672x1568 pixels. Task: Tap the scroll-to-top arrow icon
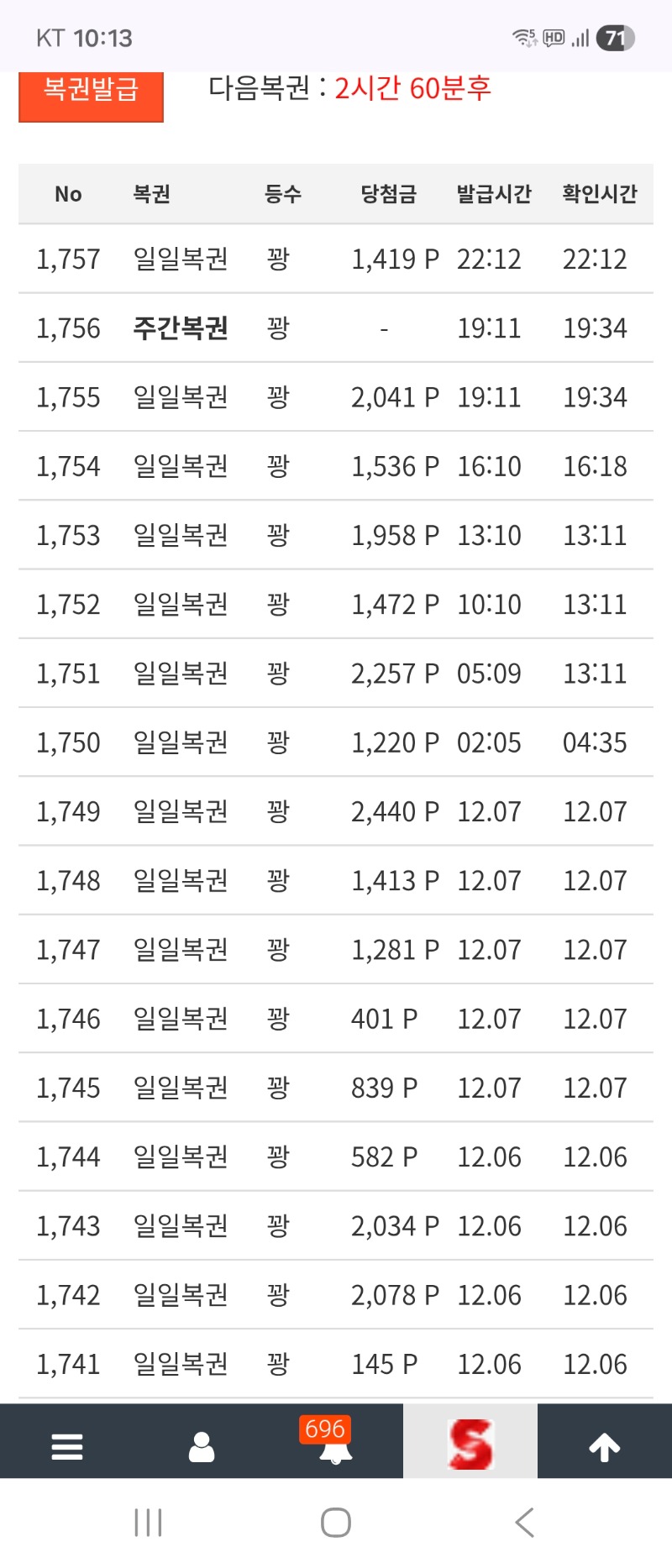click(605, 1440)
